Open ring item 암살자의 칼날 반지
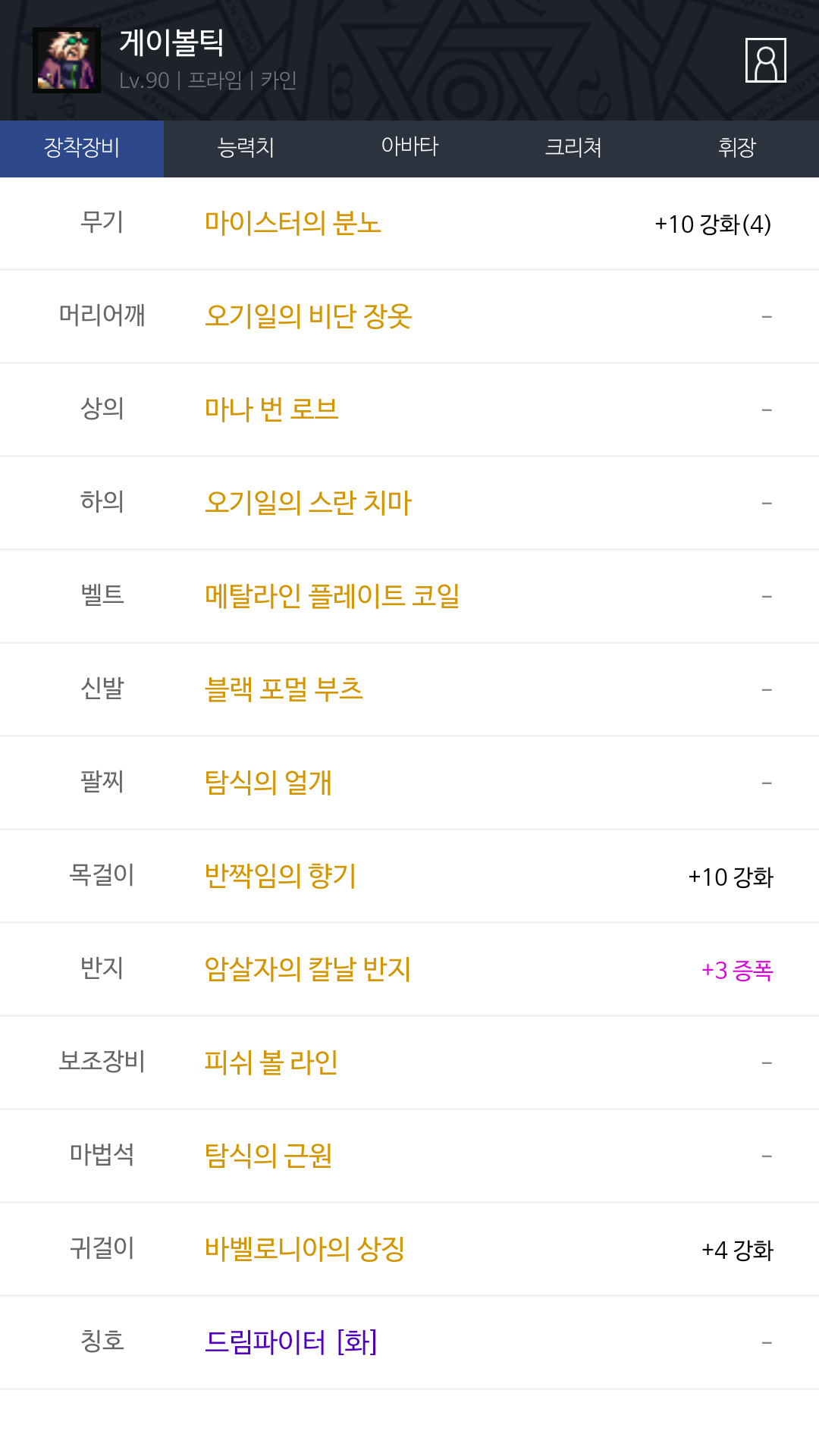Image resolution: width=819 pixels, height=1456 pixels. click(308, 969)
